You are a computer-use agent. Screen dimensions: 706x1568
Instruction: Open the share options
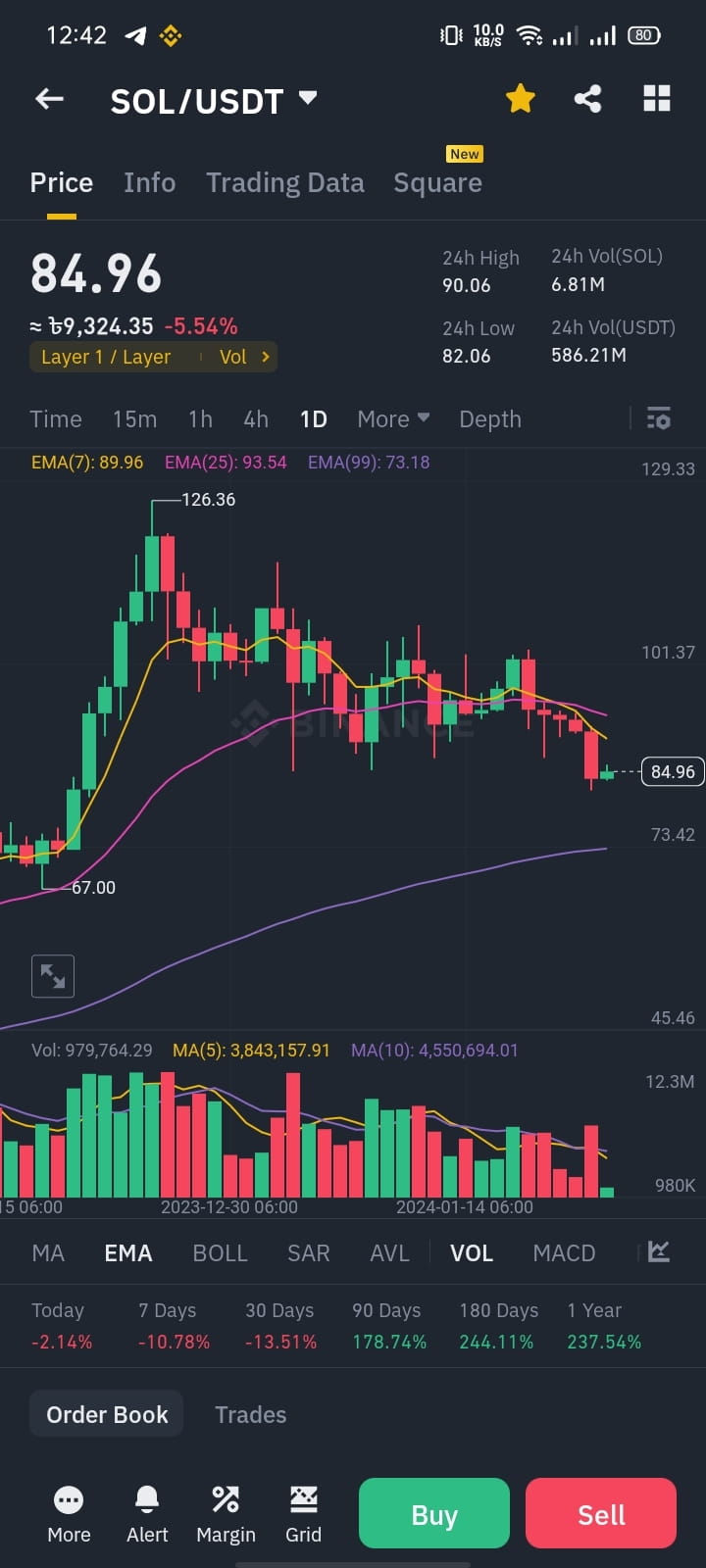[587, 98]
